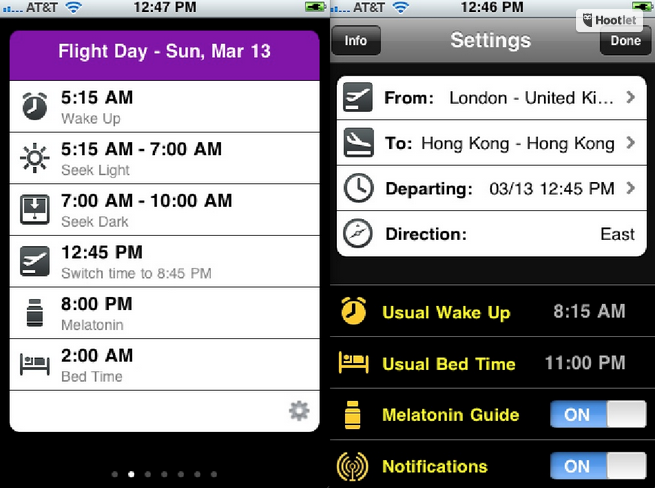The image size is (655, 488).
Task: Edit the Departing date and time
Action: (490, 188)
